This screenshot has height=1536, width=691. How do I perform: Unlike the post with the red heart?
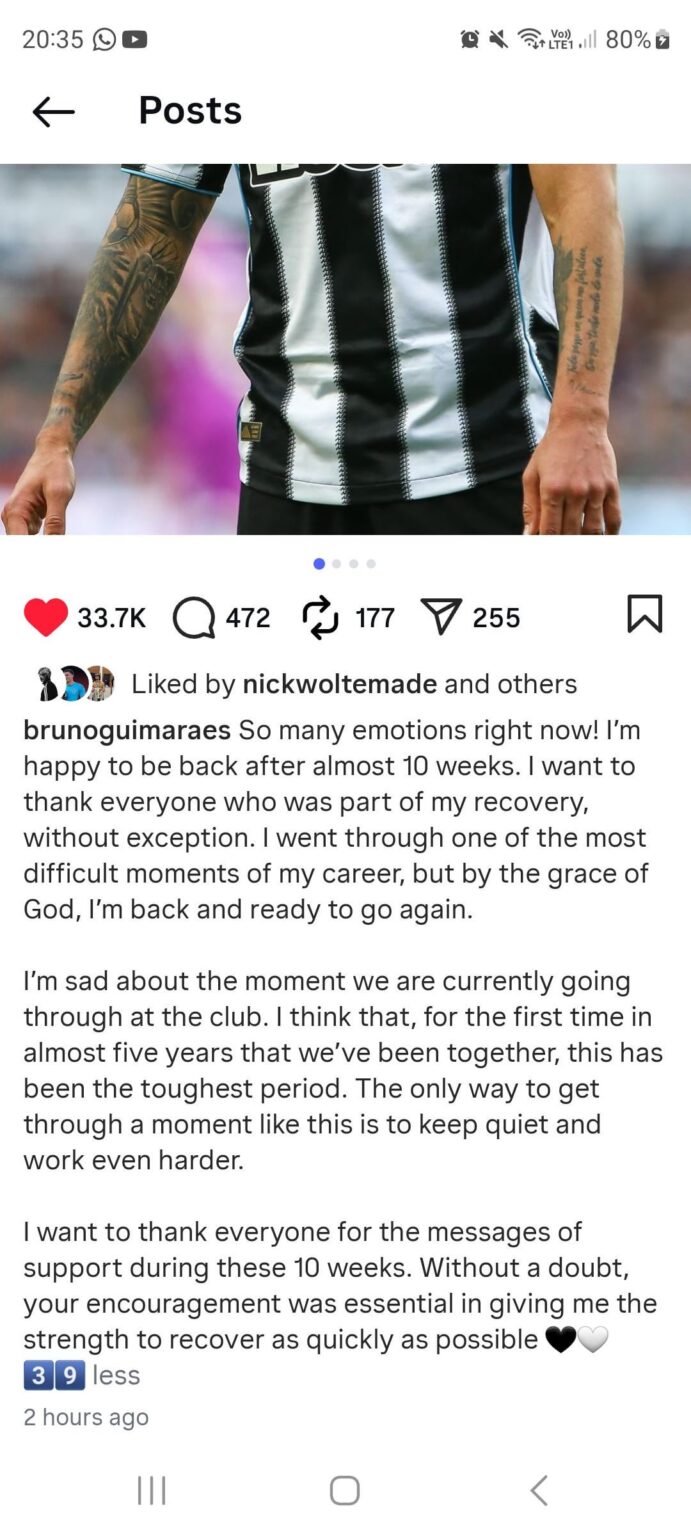45,618
